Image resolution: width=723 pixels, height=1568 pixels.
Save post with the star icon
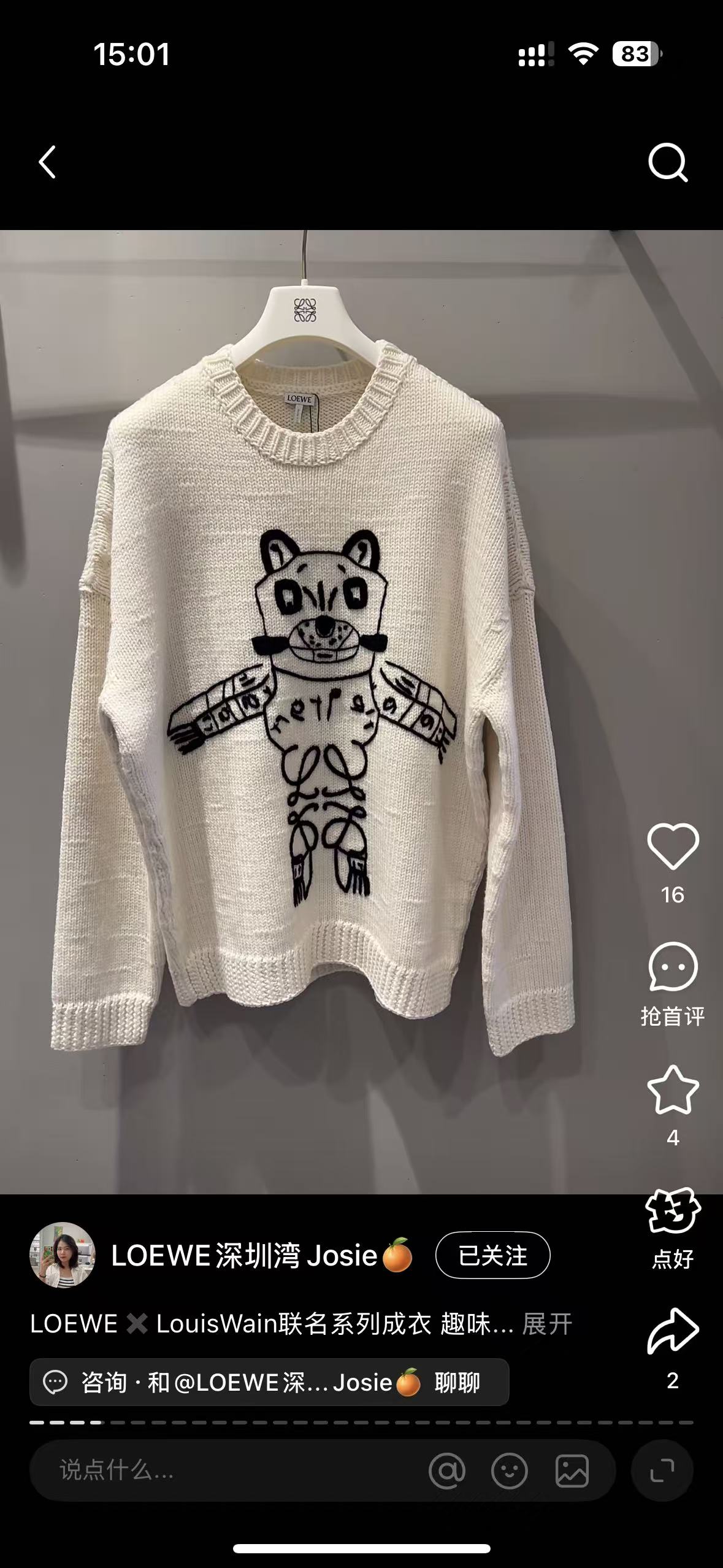673,1091
